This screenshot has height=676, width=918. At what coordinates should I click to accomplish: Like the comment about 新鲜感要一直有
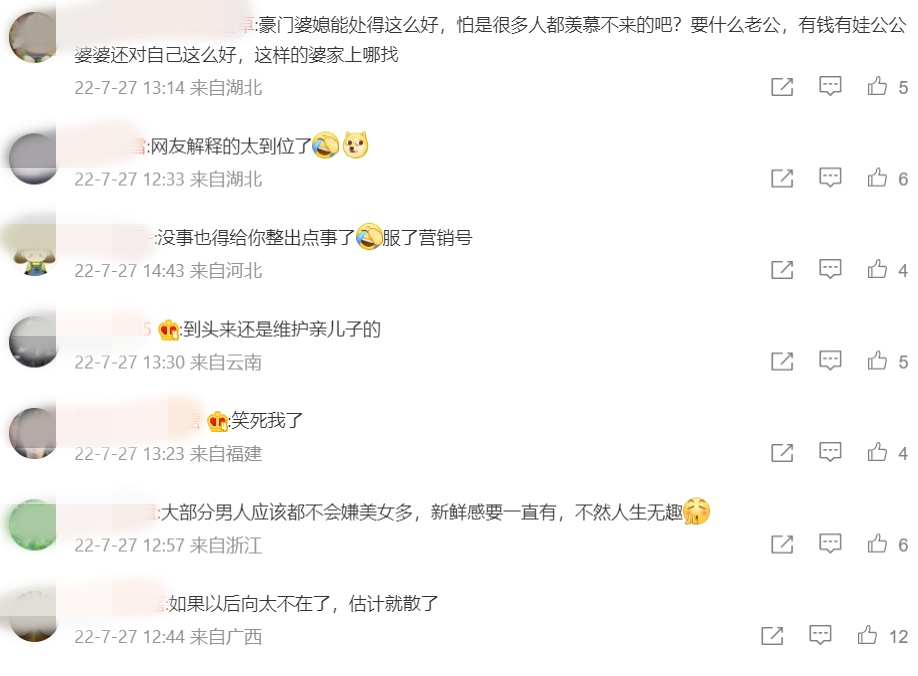tap(877, 545)
